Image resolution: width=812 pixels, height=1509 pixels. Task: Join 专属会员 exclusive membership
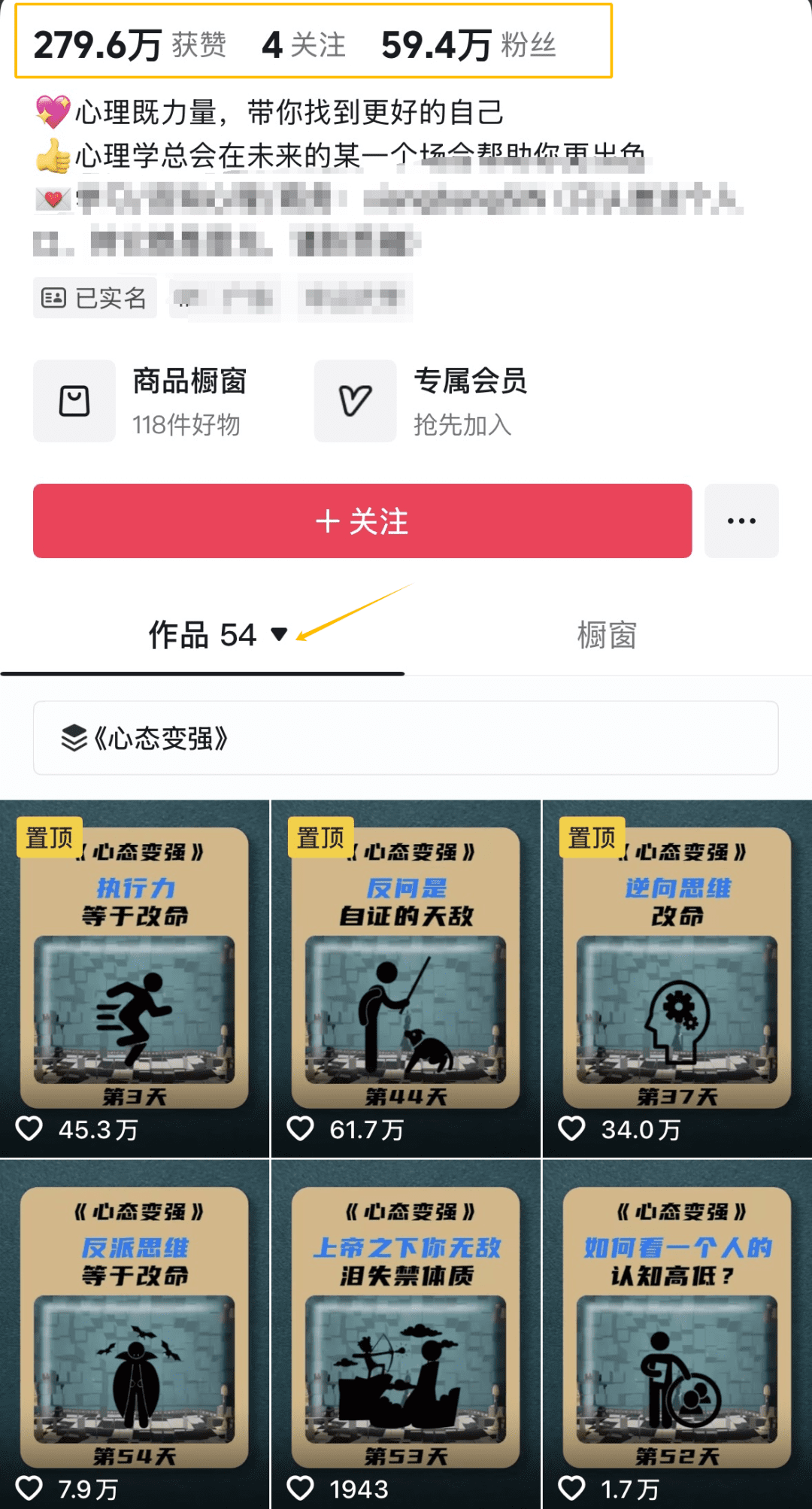tap(421, 400)
